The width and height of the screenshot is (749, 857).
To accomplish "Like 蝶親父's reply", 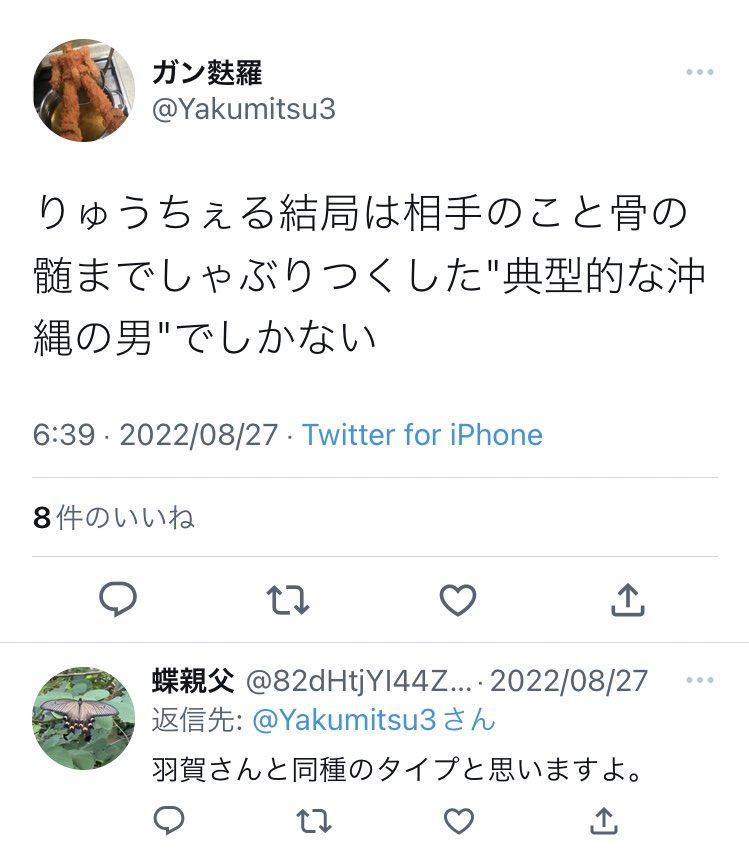I will (458, 820).
